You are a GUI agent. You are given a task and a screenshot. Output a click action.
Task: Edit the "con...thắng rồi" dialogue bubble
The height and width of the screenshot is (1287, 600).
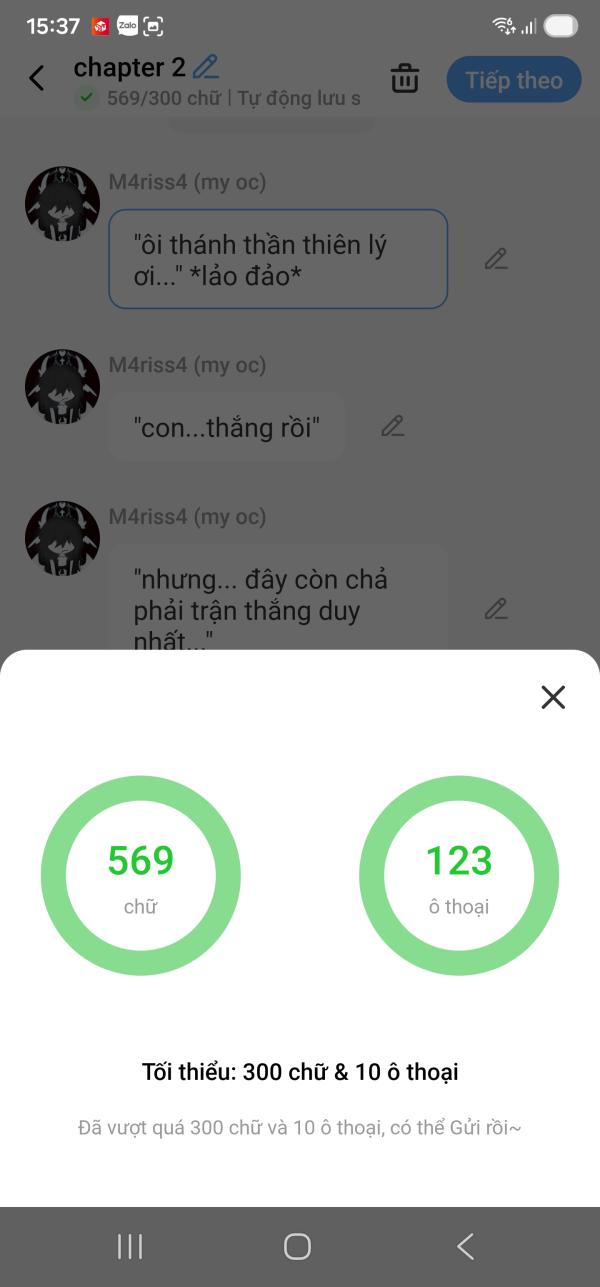point(393,427)
